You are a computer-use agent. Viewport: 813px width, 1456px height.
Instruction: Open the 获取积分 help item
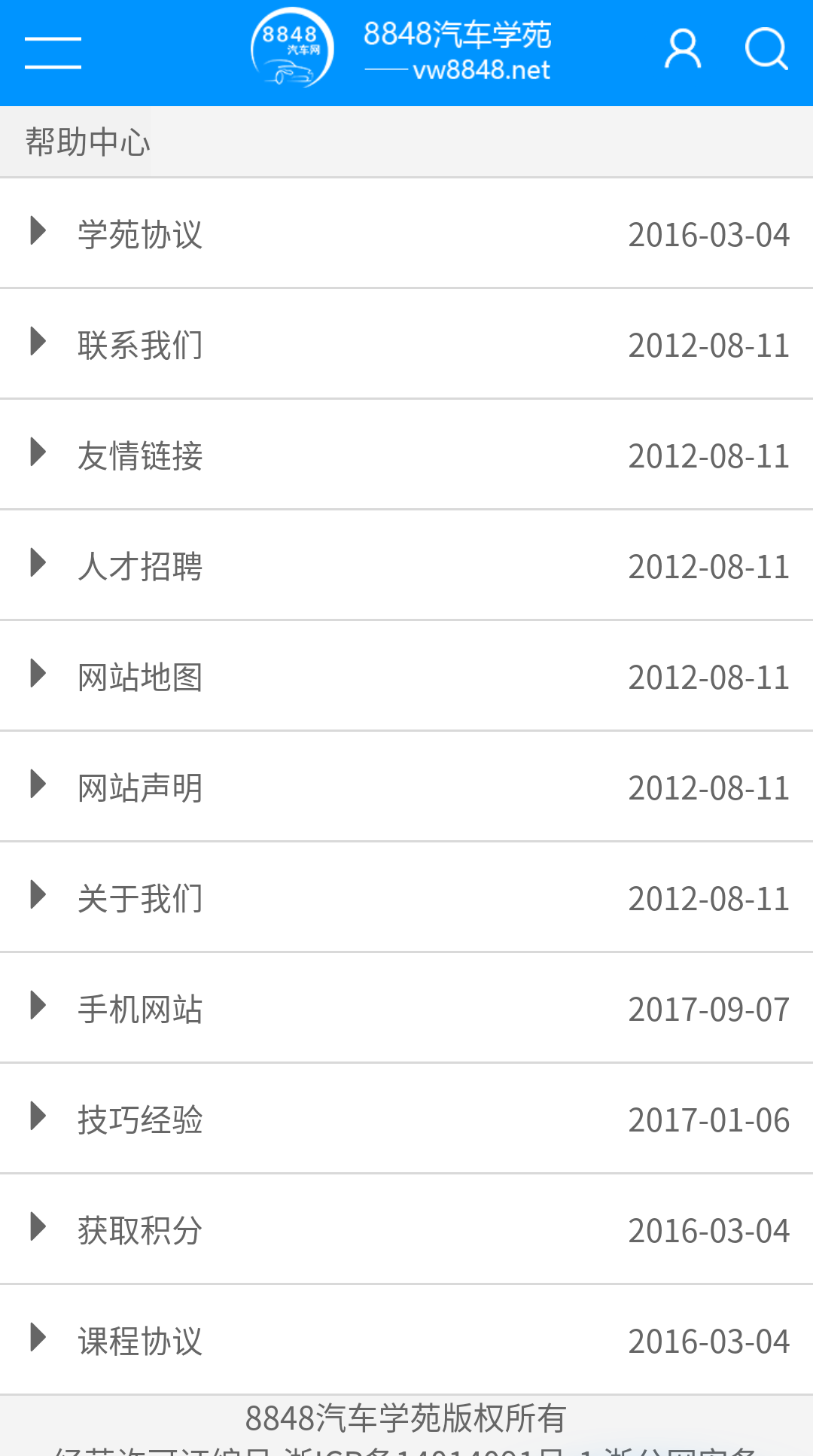[140, 1230]
